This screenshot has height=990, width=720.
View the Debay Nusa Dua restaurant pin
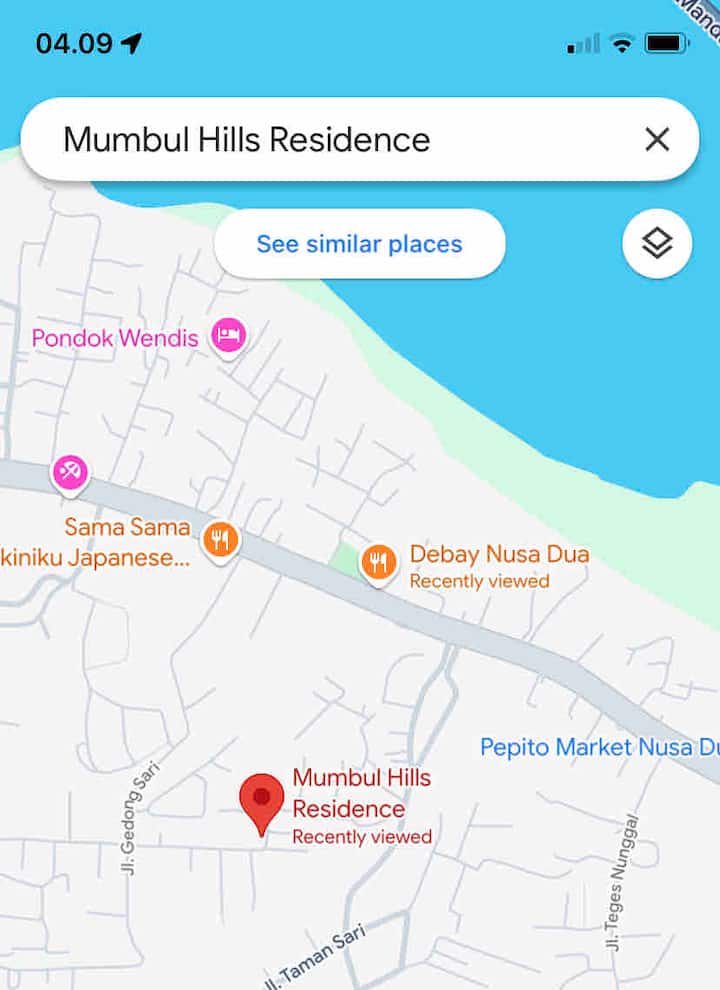point(378,563)
